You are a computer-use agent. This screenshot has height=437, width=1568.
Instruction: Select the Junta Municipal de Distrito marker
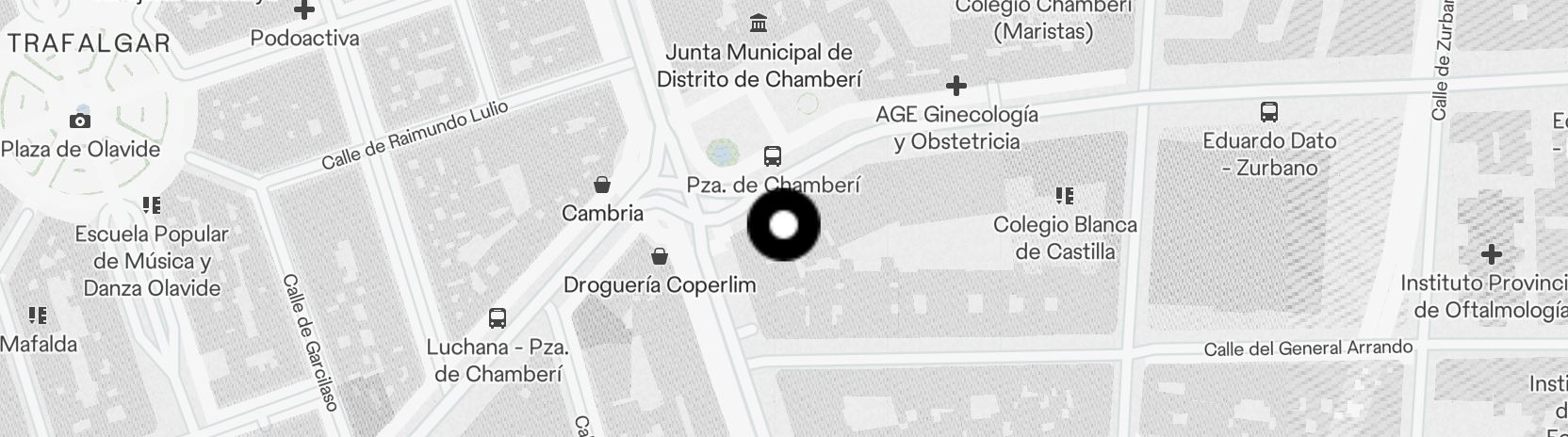tap(758, 22)
